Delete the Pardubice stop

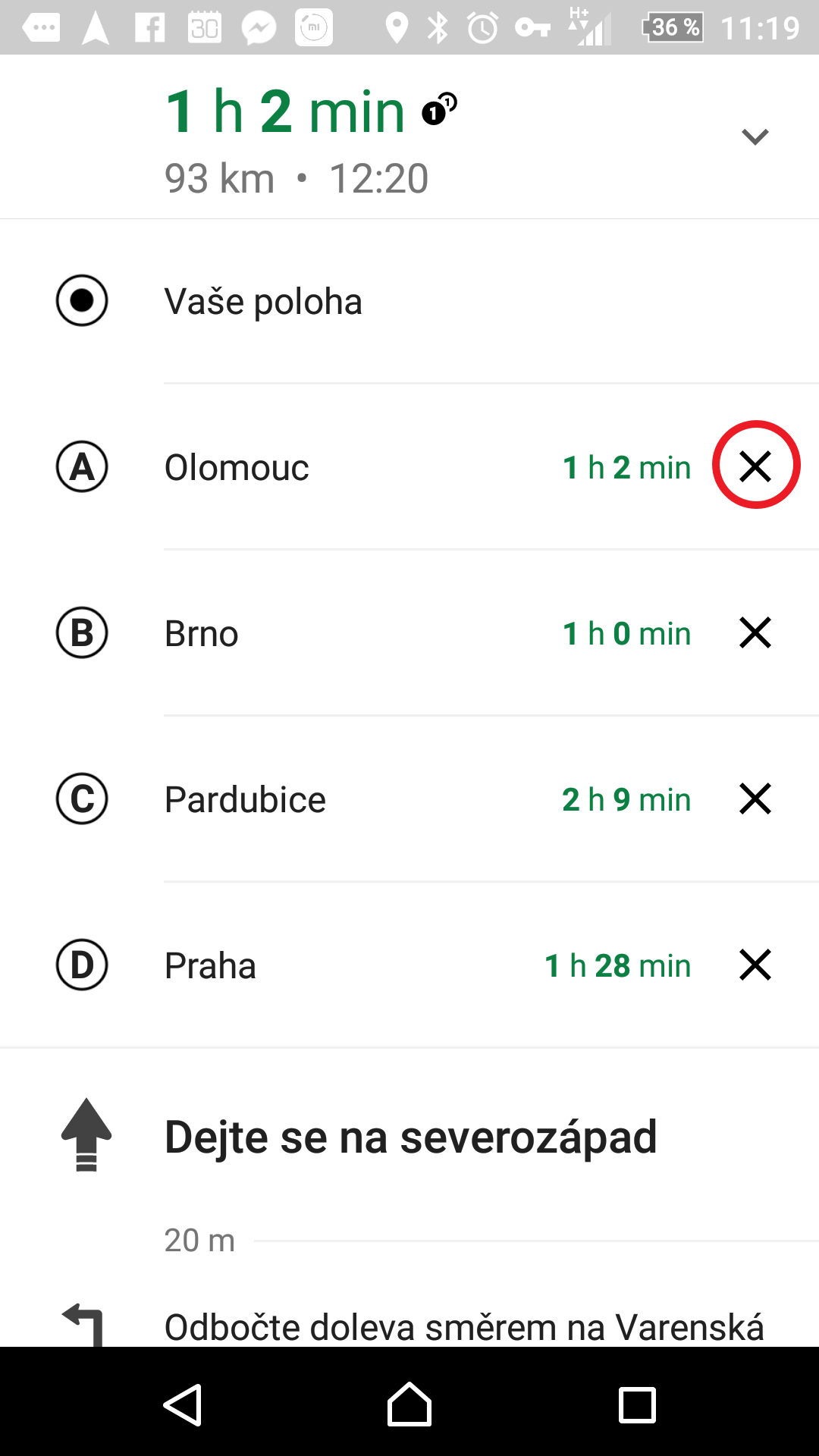pos(755,799)
